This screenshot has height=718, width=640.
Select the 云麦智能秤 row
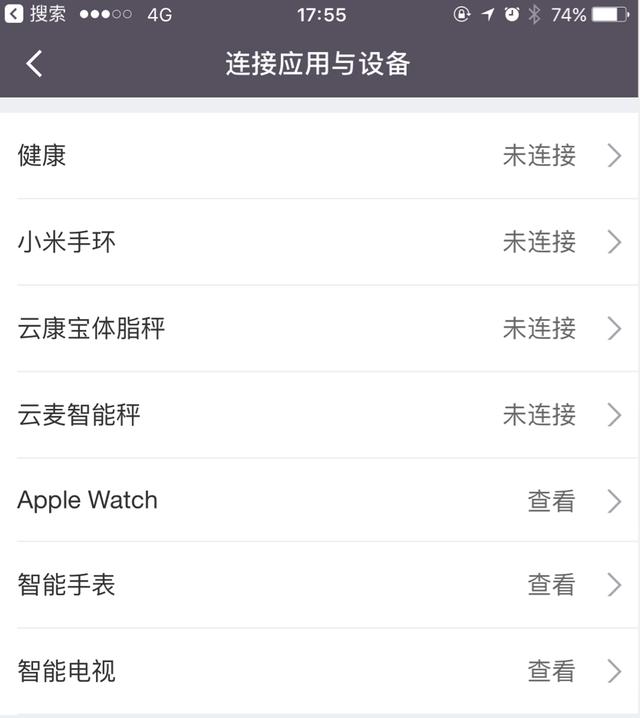(x=320, y=415)
